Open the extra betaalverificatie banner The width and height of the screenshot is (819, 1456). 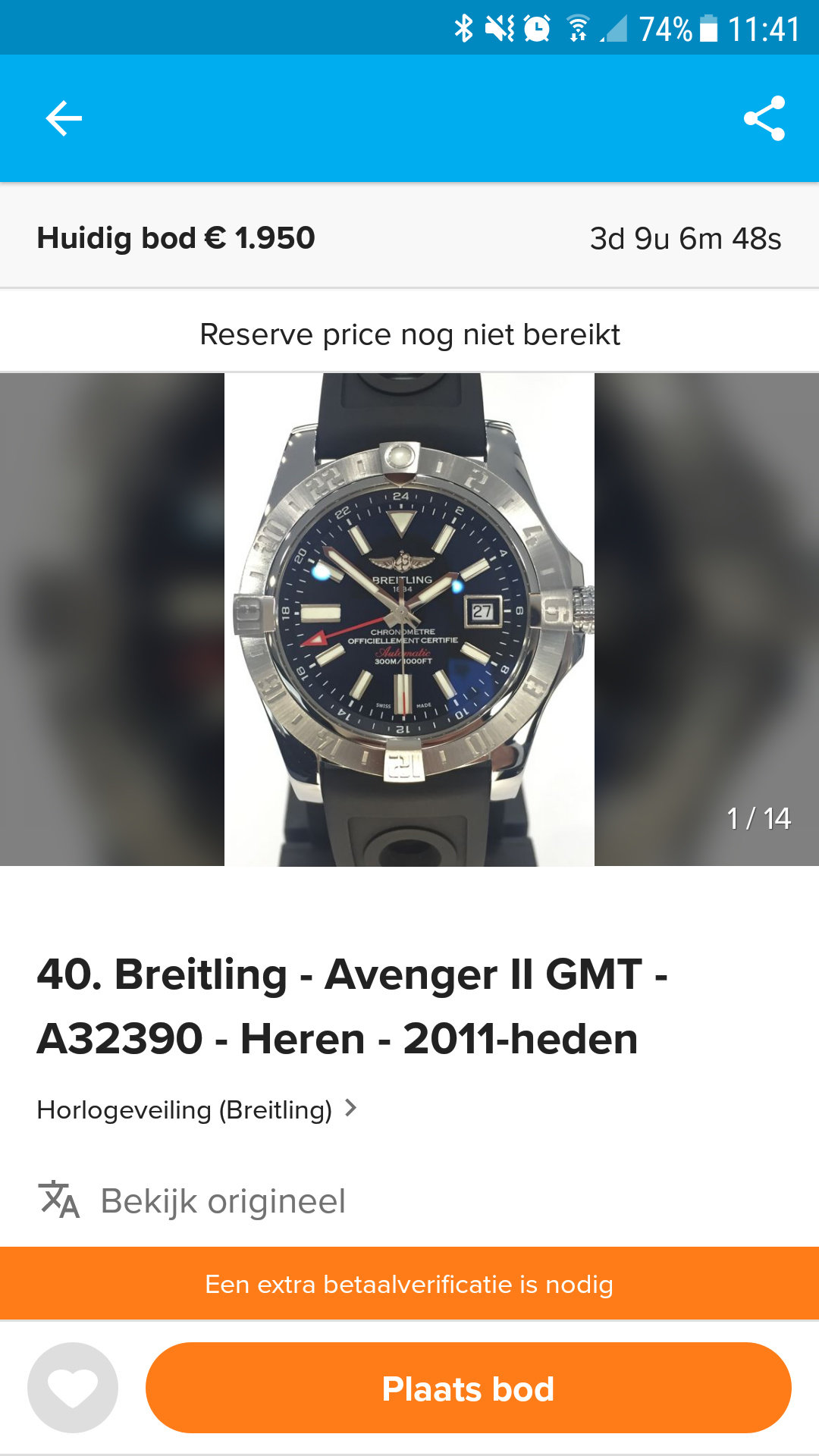click(x=409, y=1283)
